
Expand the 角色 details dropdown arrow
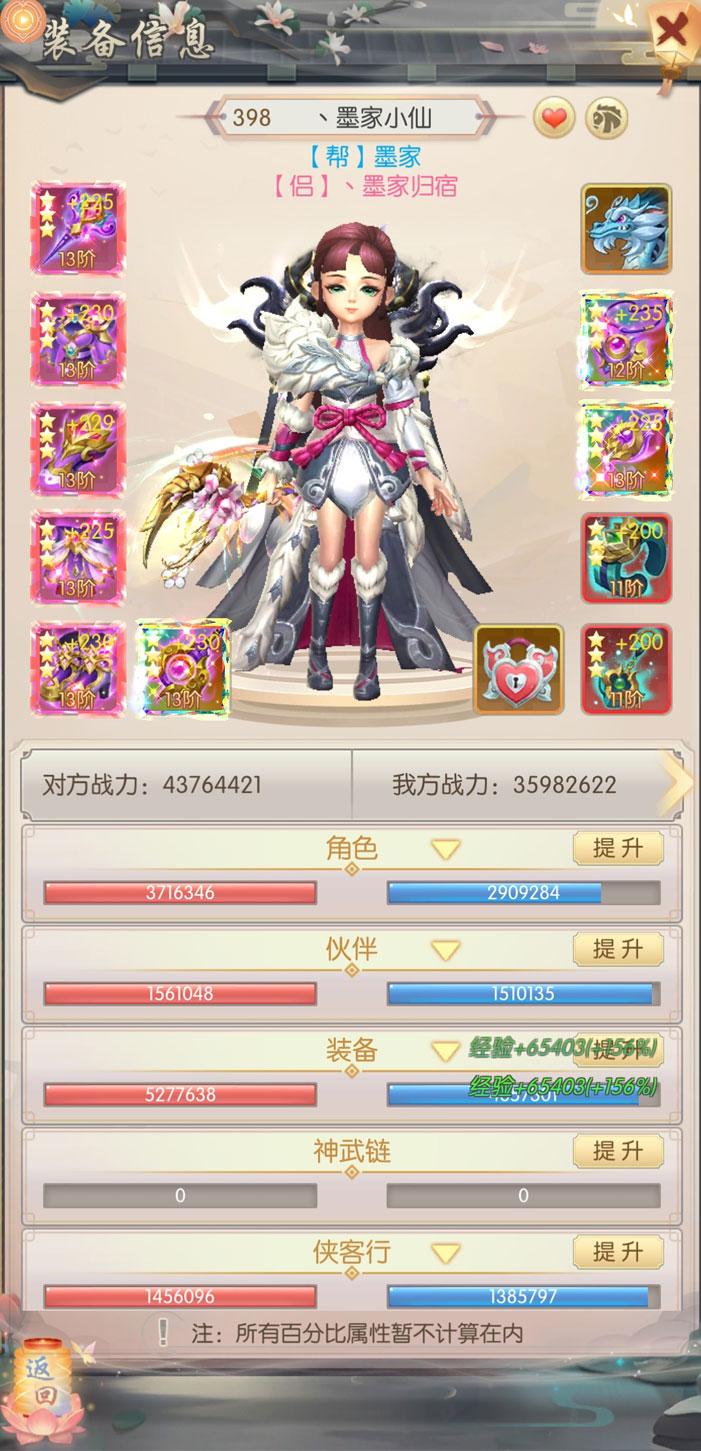[x=445, y=850]
